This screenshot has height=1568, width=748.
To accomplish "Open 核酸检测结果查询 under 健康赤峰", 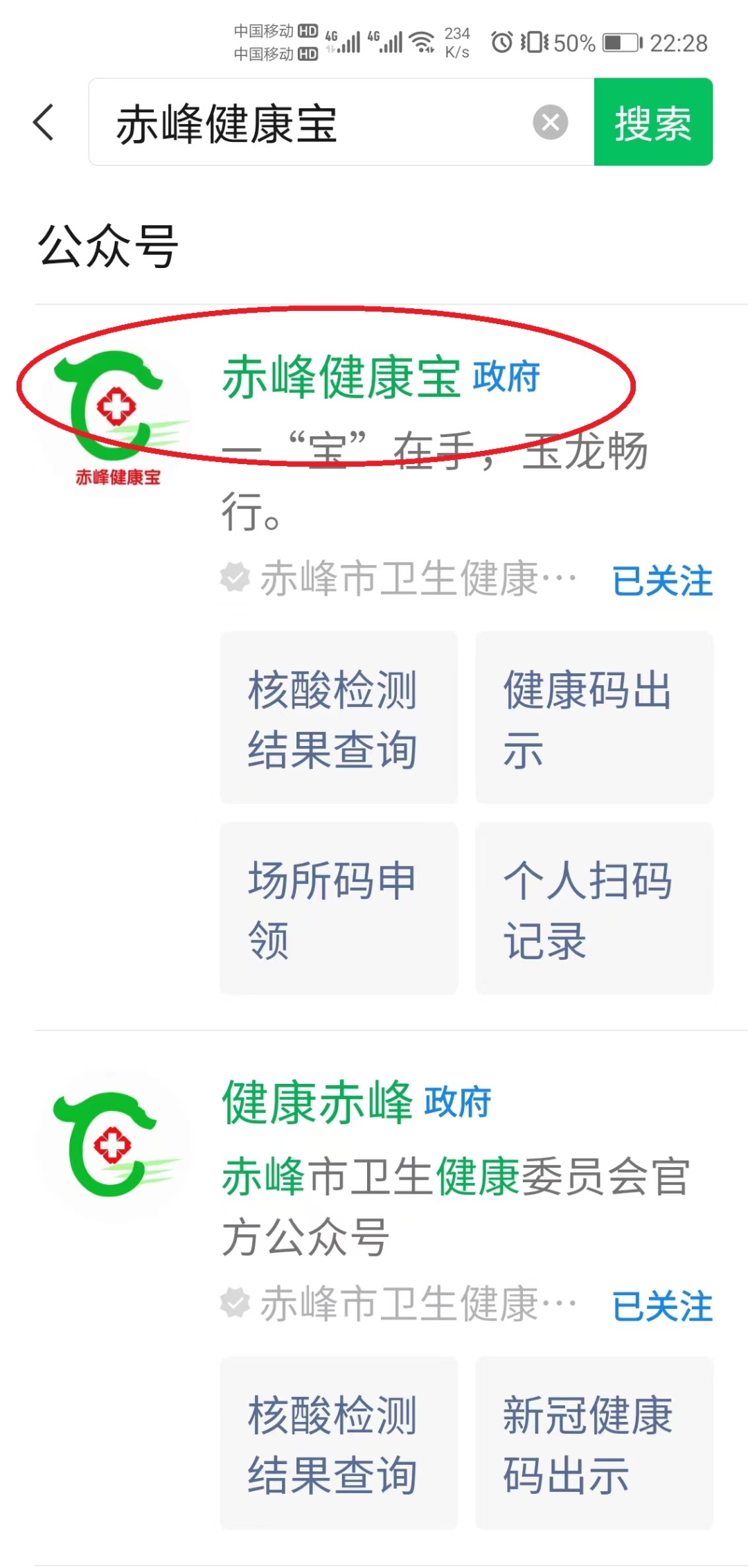I will (x=339, y=1443).
